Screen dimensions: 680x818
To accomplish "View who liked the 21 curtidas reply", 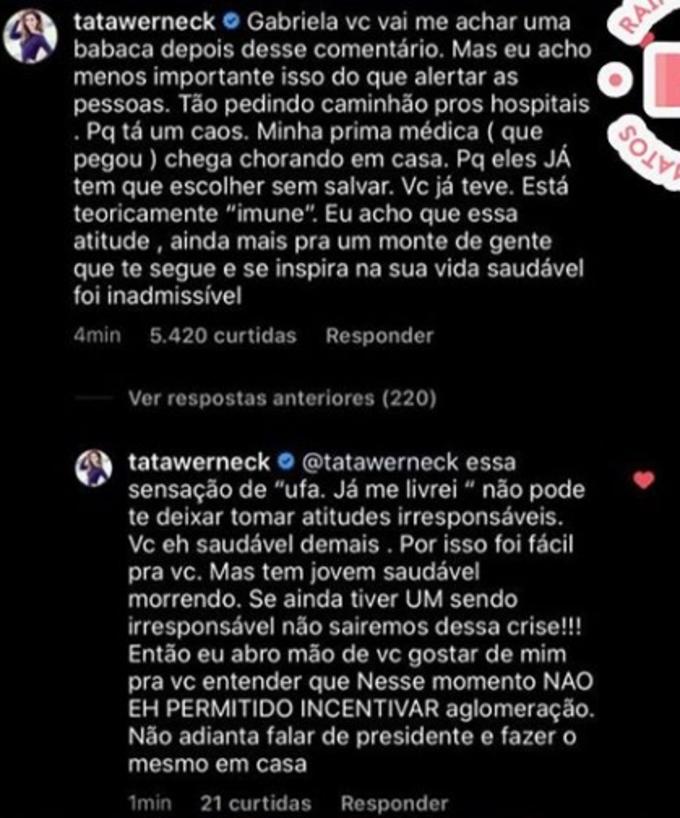I will (255, 803).
